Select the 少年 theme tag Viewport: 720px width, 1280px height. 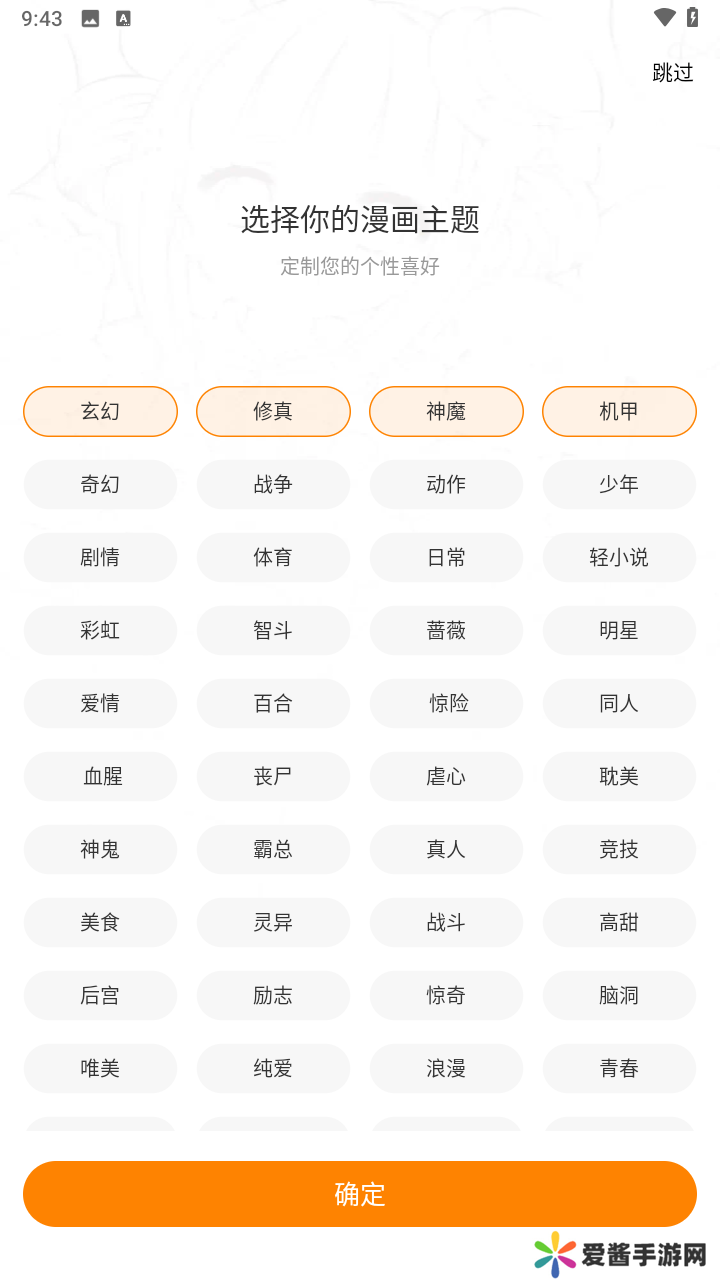[x=619, y=484]
